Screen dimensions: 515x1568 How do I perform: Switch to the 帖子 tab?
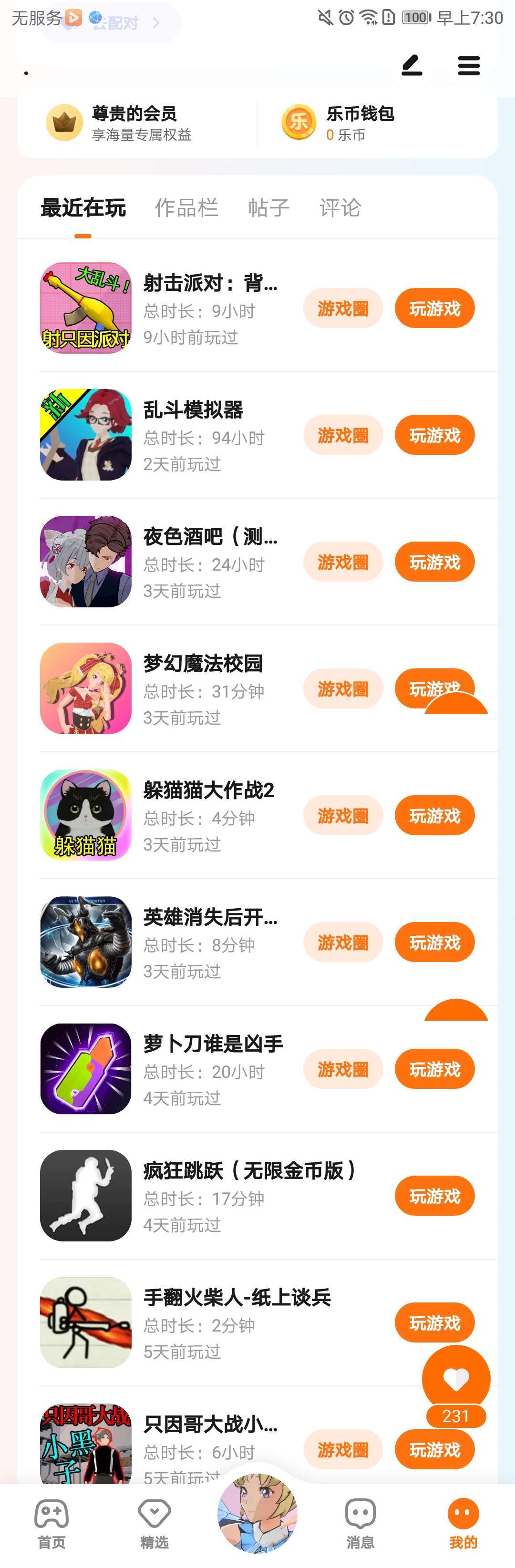click(268, 207)
